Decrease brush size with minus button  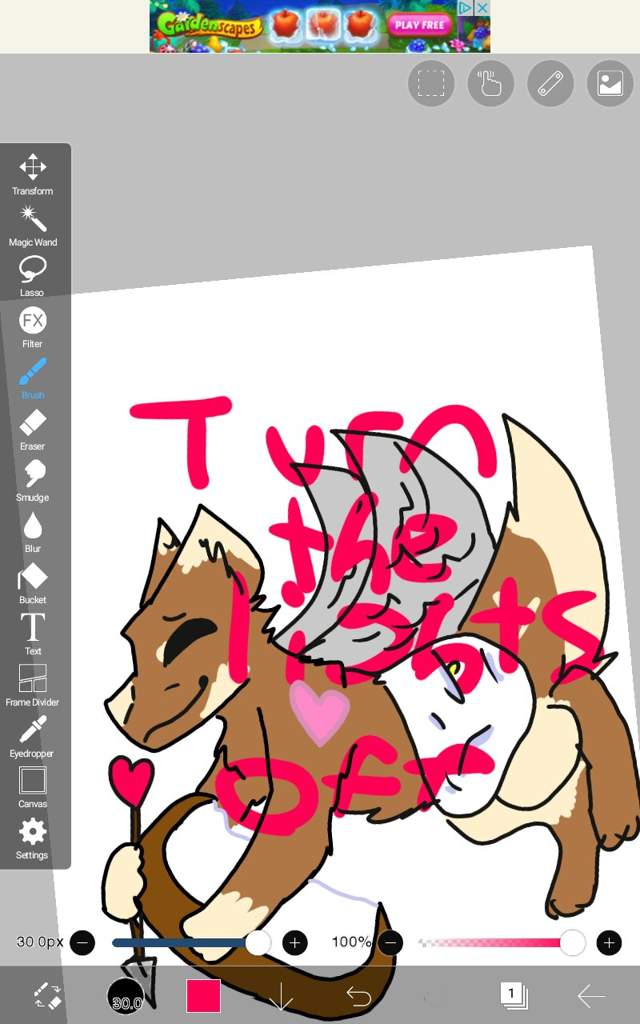[83, 942]
